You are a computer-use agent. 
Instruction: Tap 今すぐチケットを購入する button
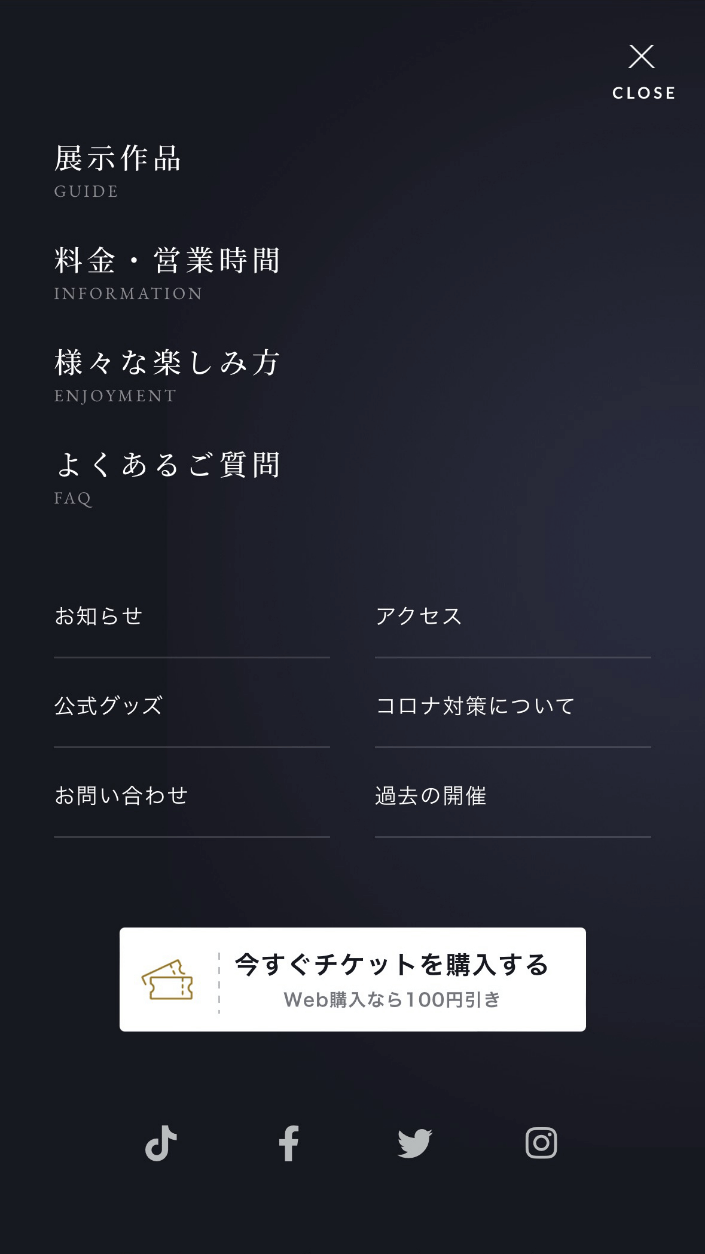tap(353, 979)
